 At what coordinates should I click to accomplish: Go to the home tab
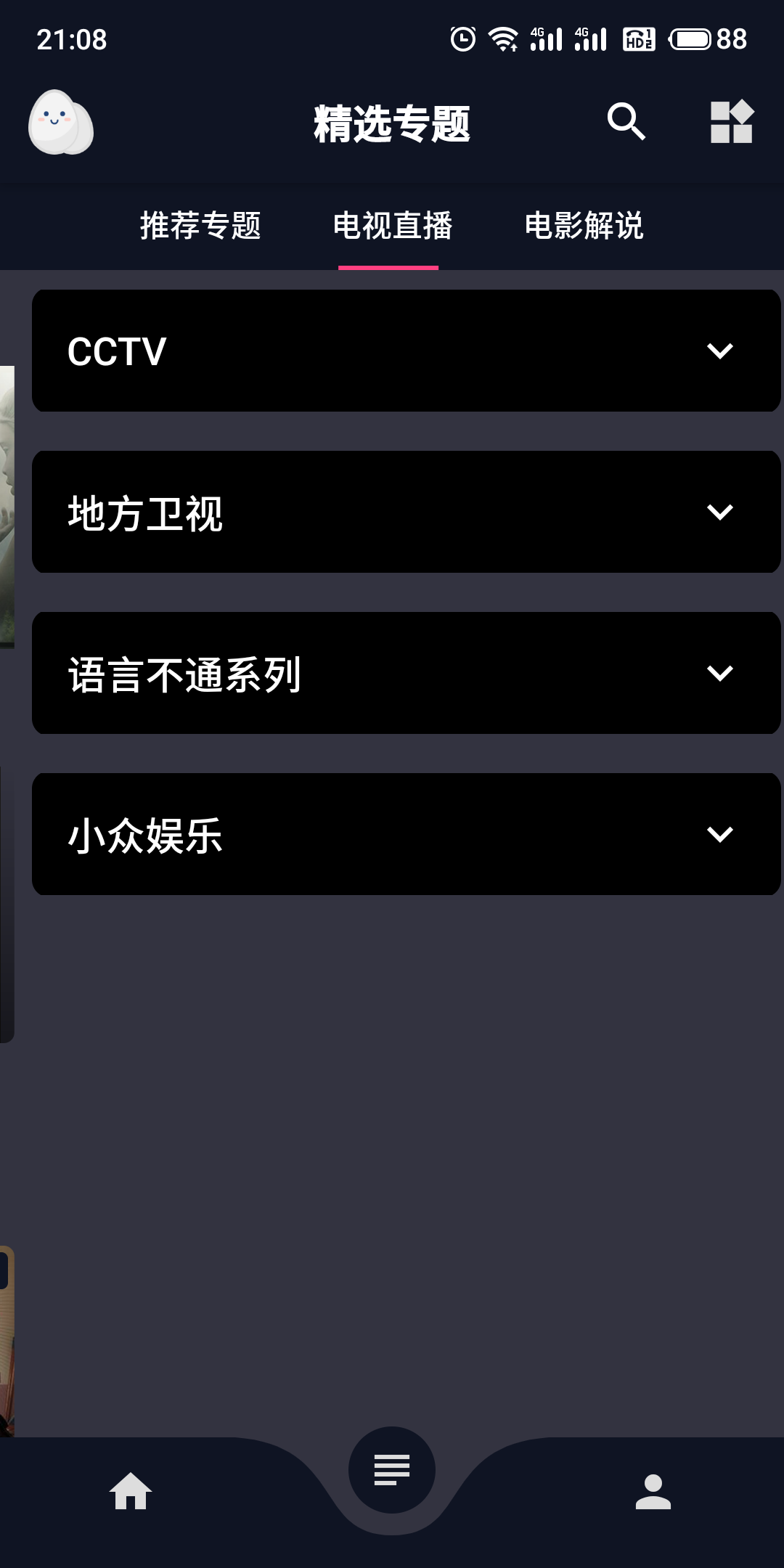131,1492
